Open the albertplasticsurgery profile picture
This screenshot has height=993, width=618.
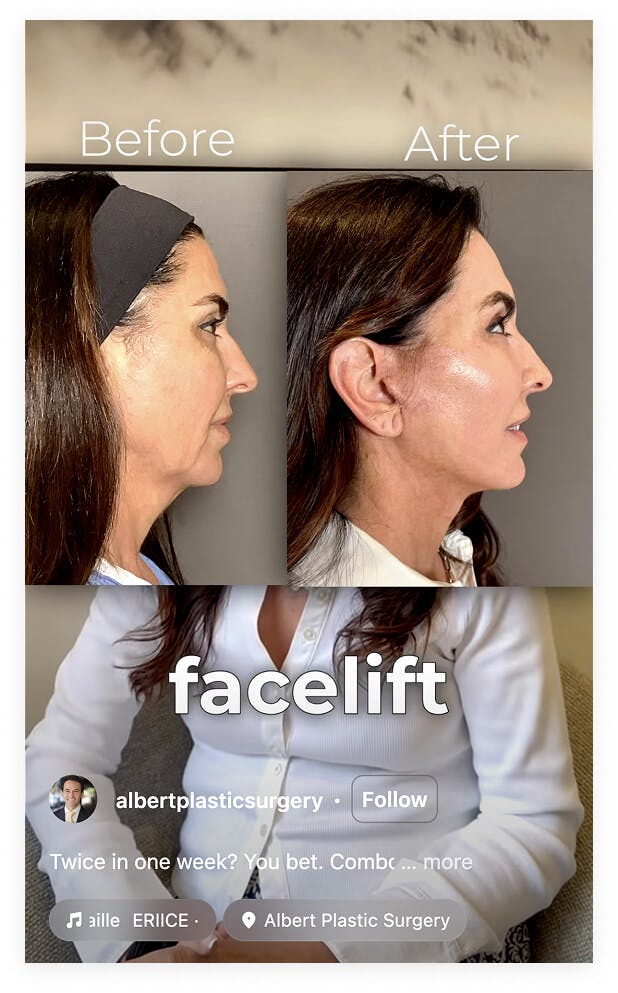(x=73, y=799)
